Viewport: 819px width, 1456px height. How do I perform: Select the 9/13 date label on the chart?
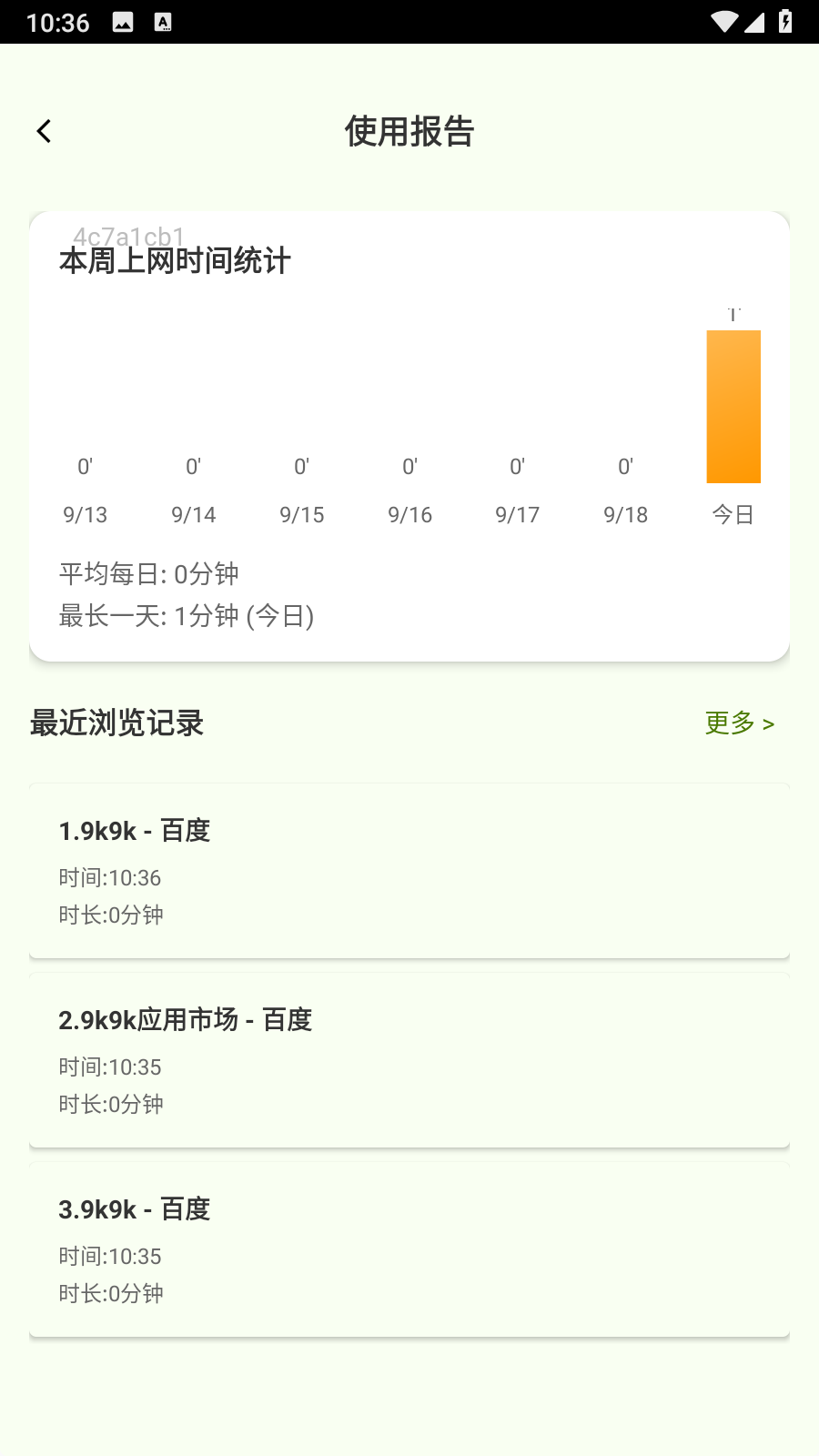85,514
